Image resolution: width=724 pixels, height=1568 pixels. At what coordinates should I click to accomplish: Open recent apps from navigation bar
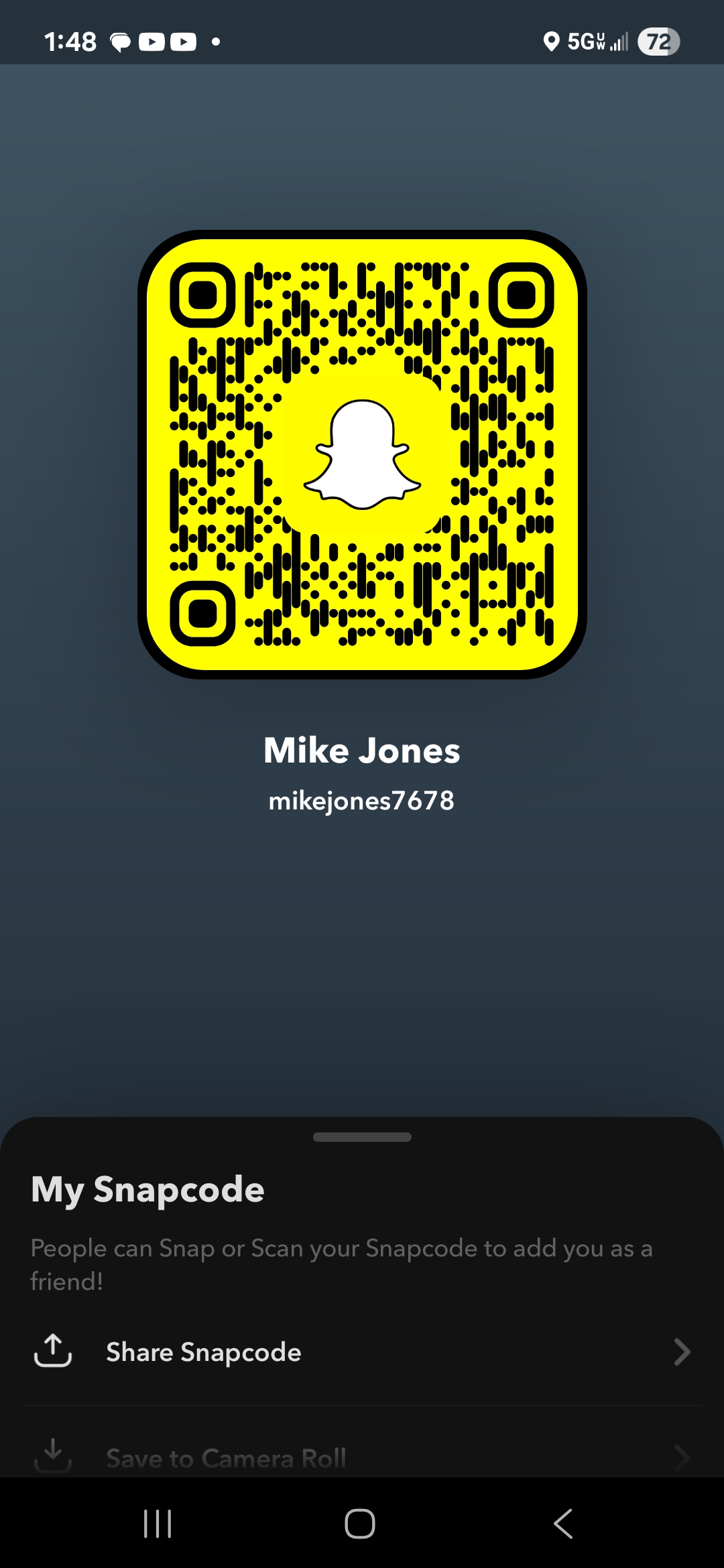coord(158,1524)
